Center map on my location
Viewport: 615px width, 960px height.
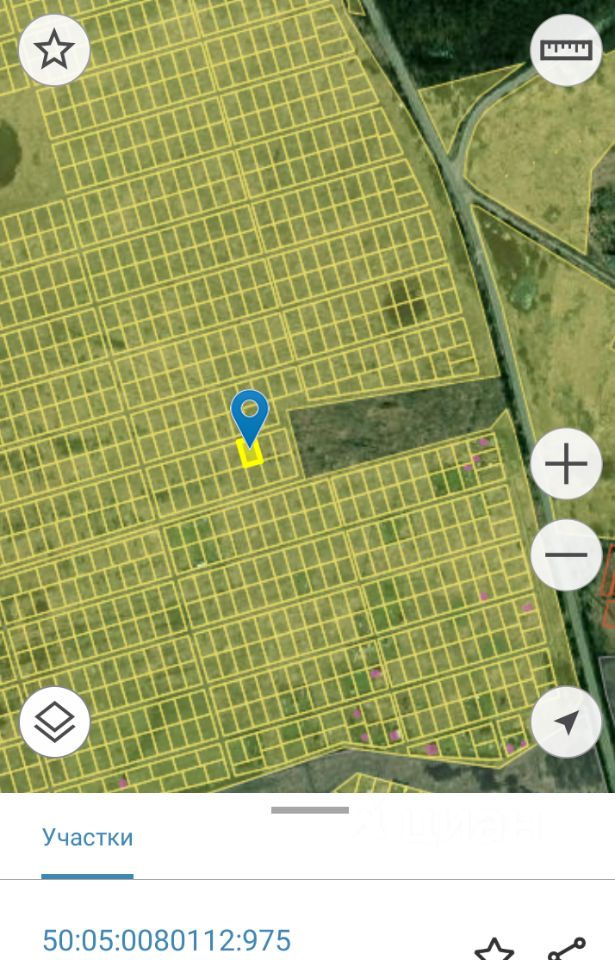click(x=566, y=722)
